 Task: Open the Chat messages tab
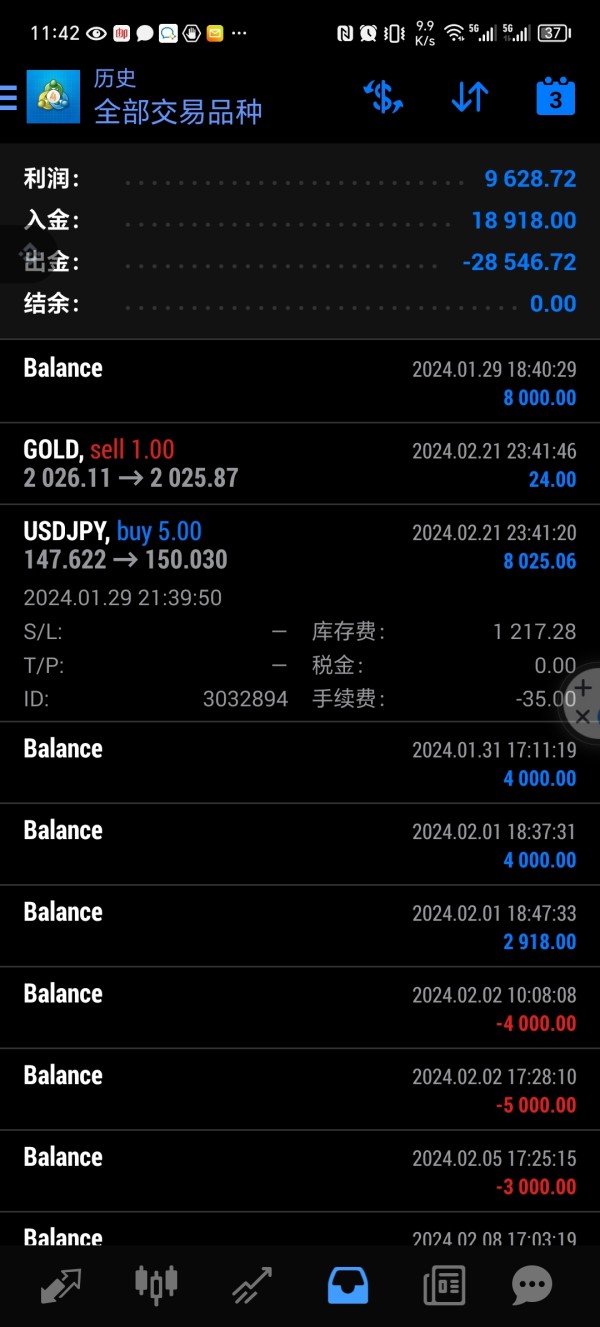532,1284
